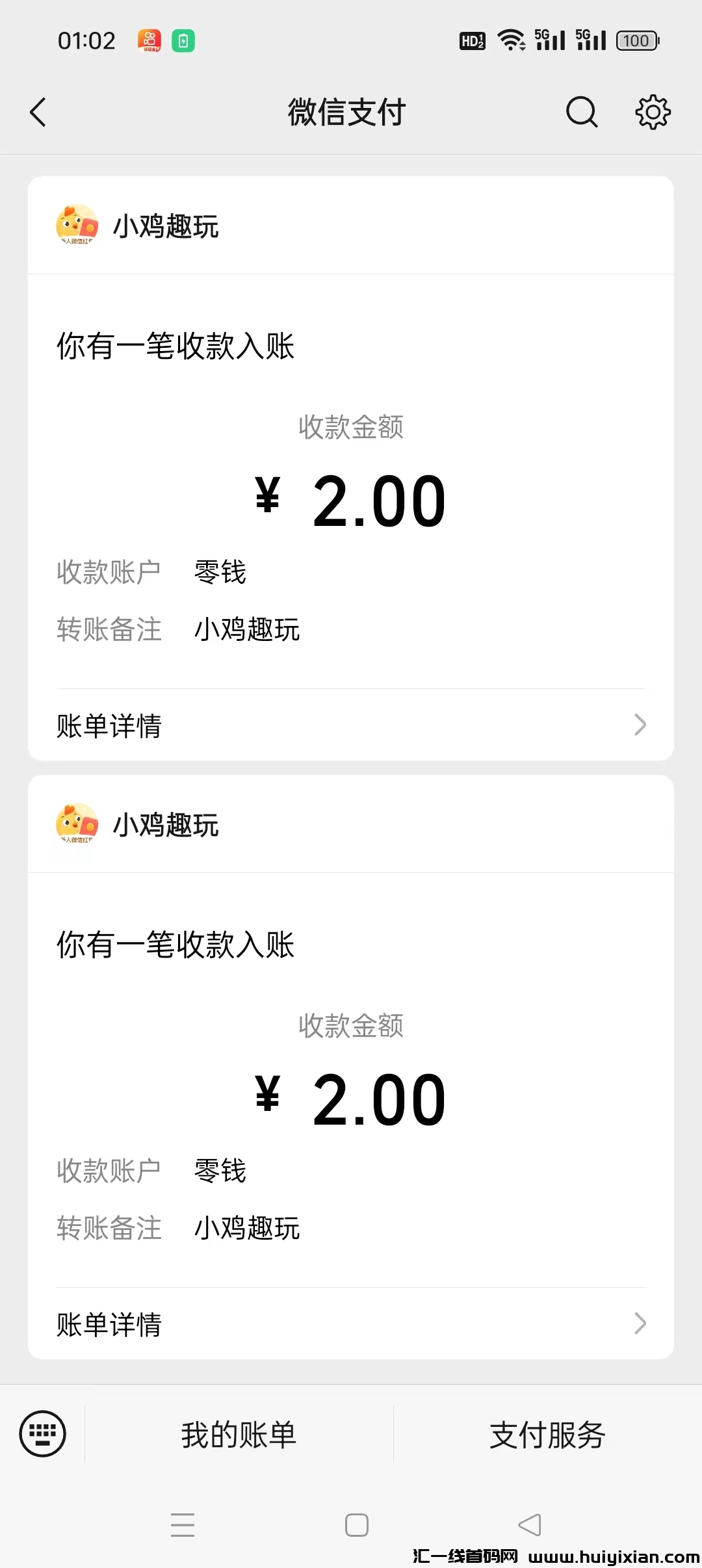Tap the system home button

[x=356, y=1524]
